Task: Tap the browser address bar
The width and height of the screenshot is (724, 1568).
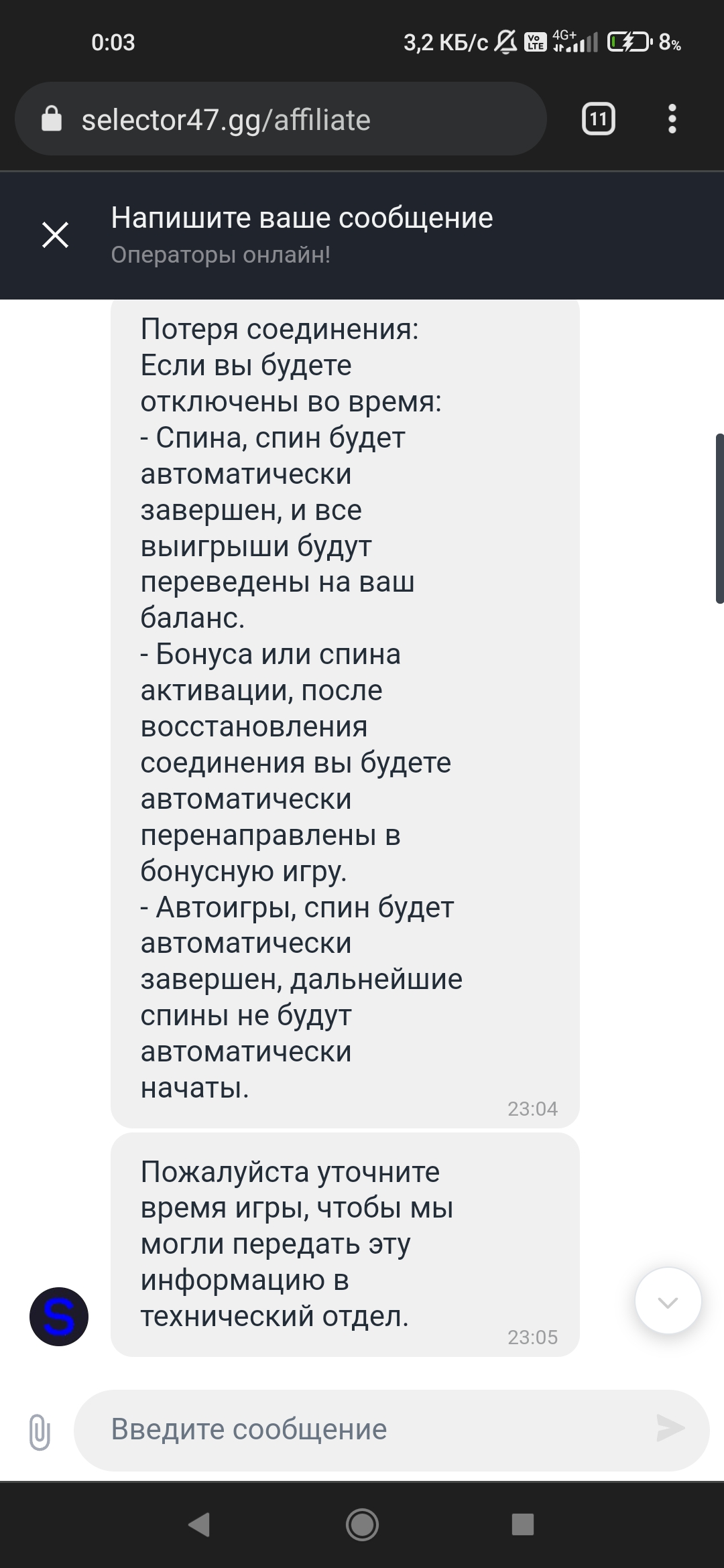Action: click(280, 119)
